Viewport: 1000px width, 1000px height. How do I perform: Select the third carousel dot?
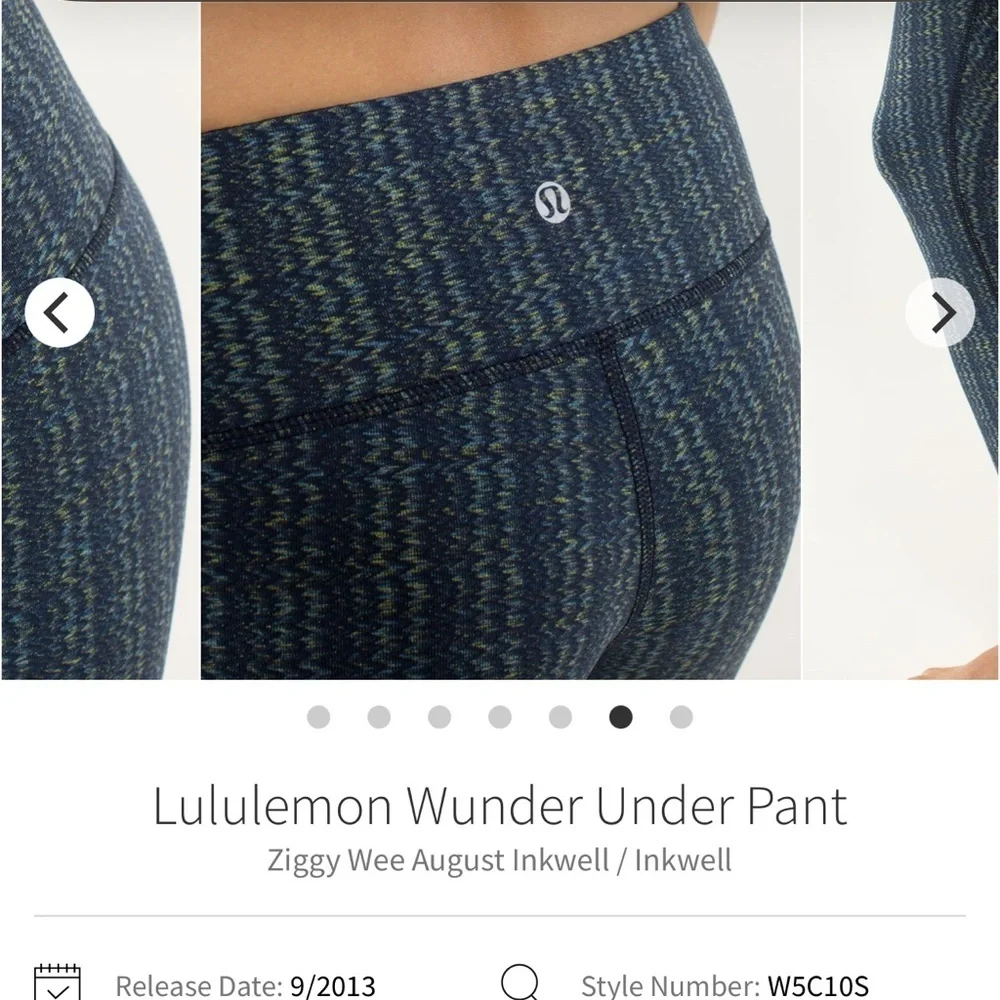(439, 717)
